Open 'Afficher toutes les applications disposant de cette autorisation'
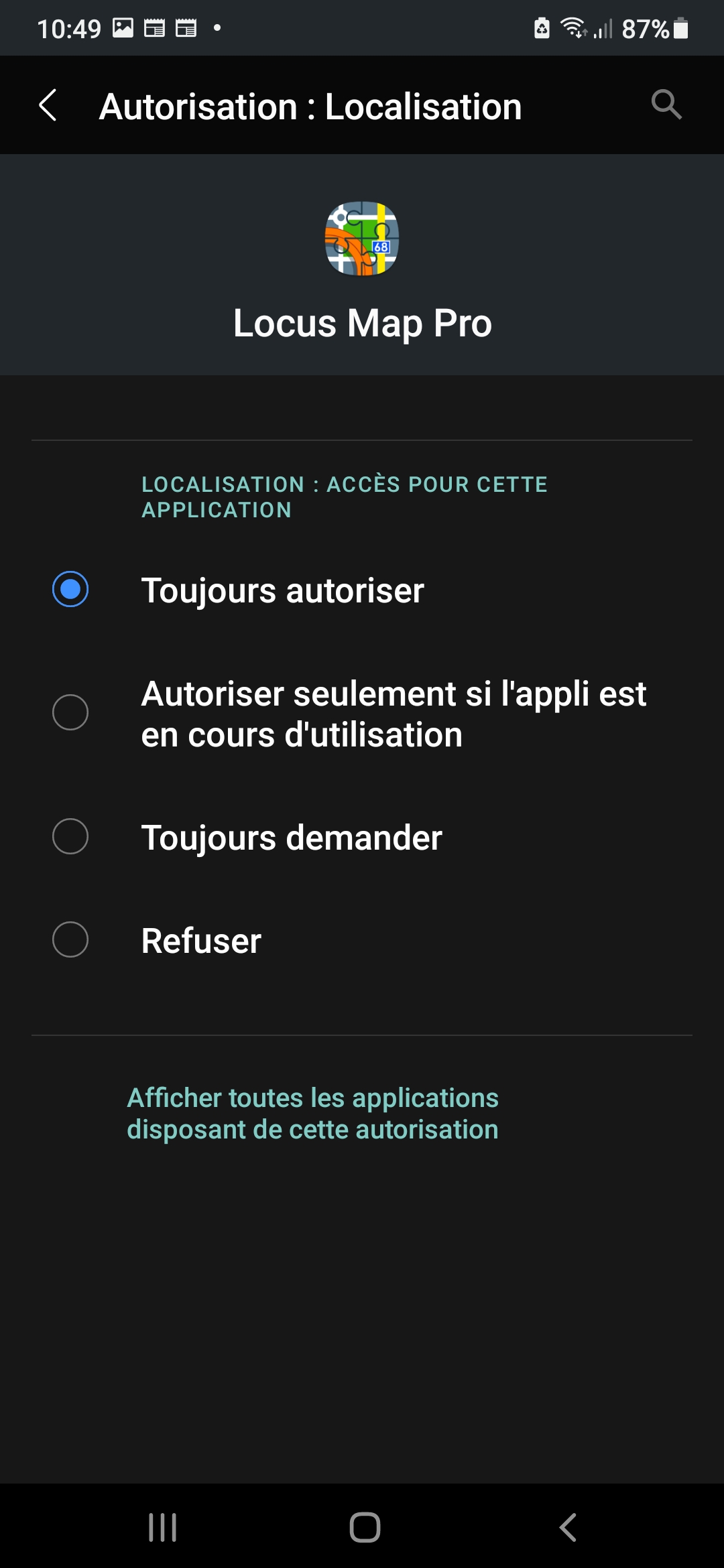The width and height of the screenshot is (724, 1568). [x=312, y=1114]
